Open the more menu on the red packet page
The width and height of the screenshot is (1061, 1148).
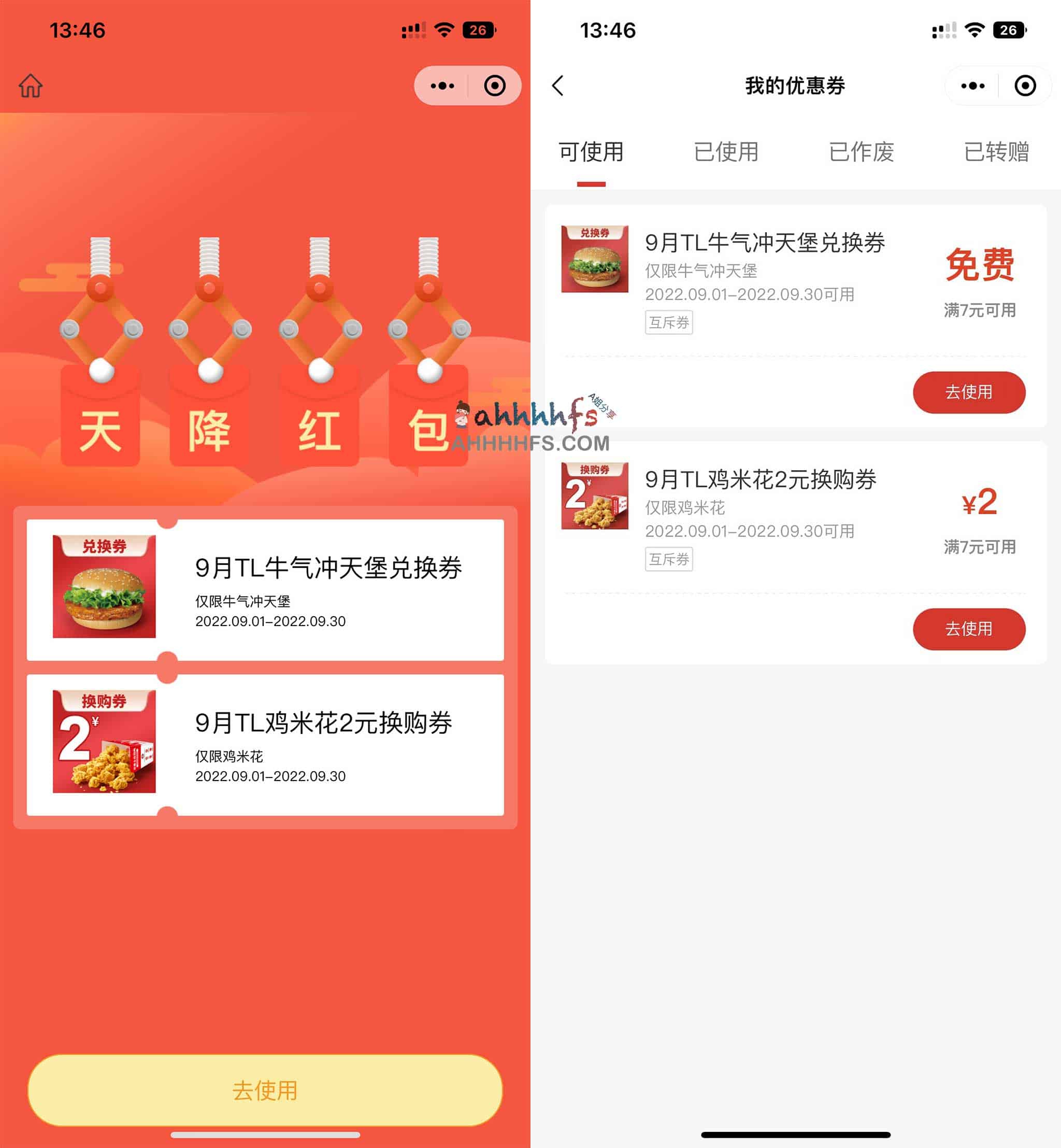tap(442, 86)
